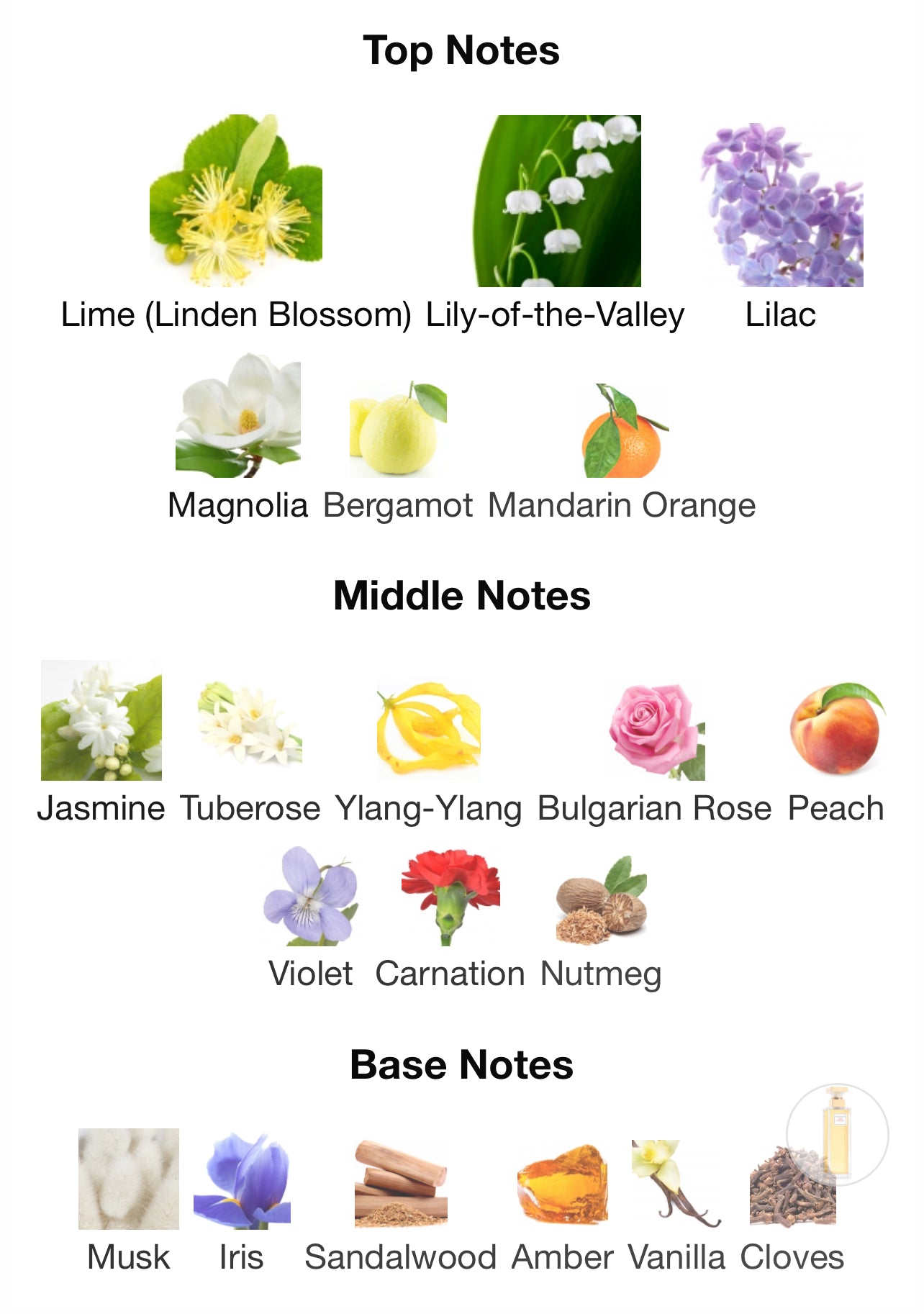Open the Violet note
Screen dimensions: 924x1314
pyautogui.click(x=311, y=896)
